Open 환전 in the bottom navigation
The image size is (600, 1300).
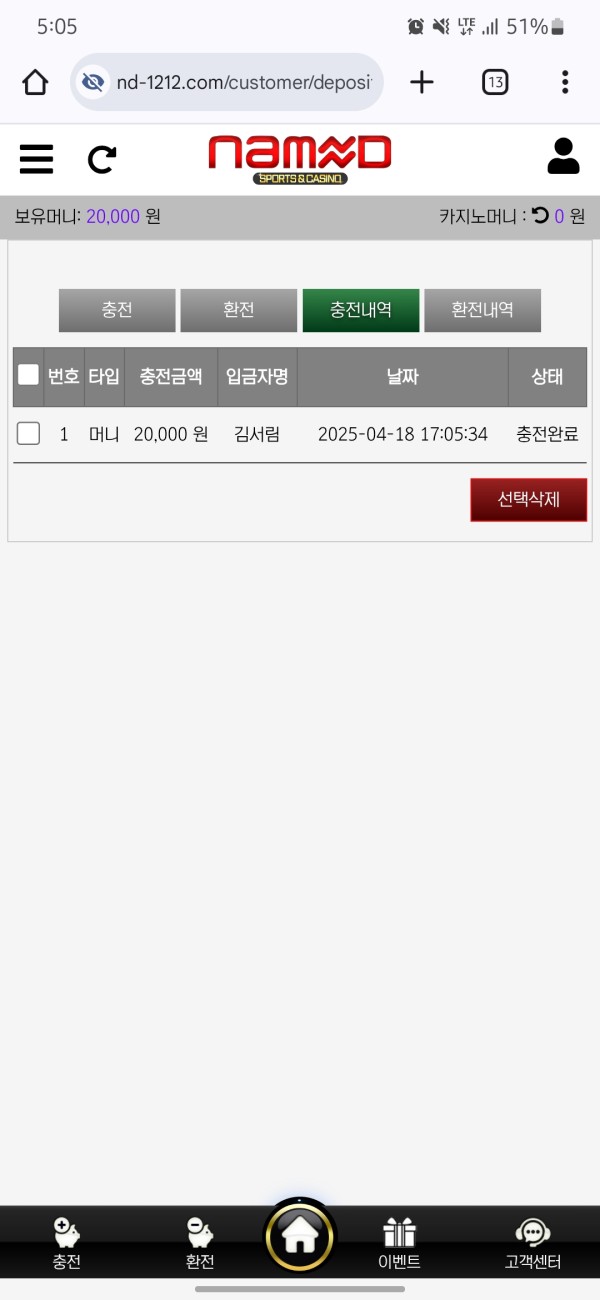click(200, 1243)
